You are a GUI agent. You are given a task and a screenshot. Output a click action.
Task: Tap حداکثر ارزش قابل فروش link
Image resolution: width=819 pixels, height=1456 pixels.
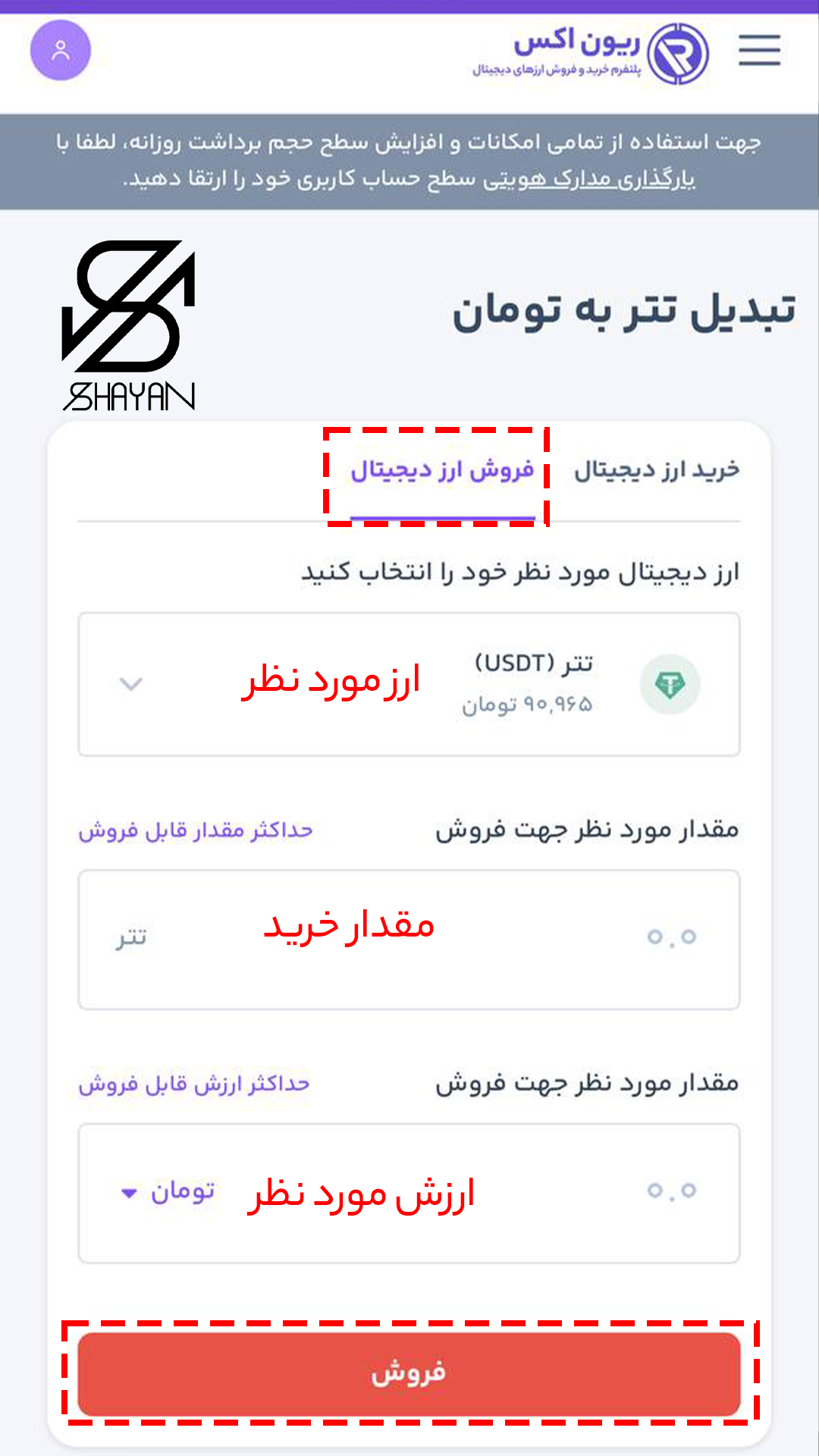coord(194,1084)
